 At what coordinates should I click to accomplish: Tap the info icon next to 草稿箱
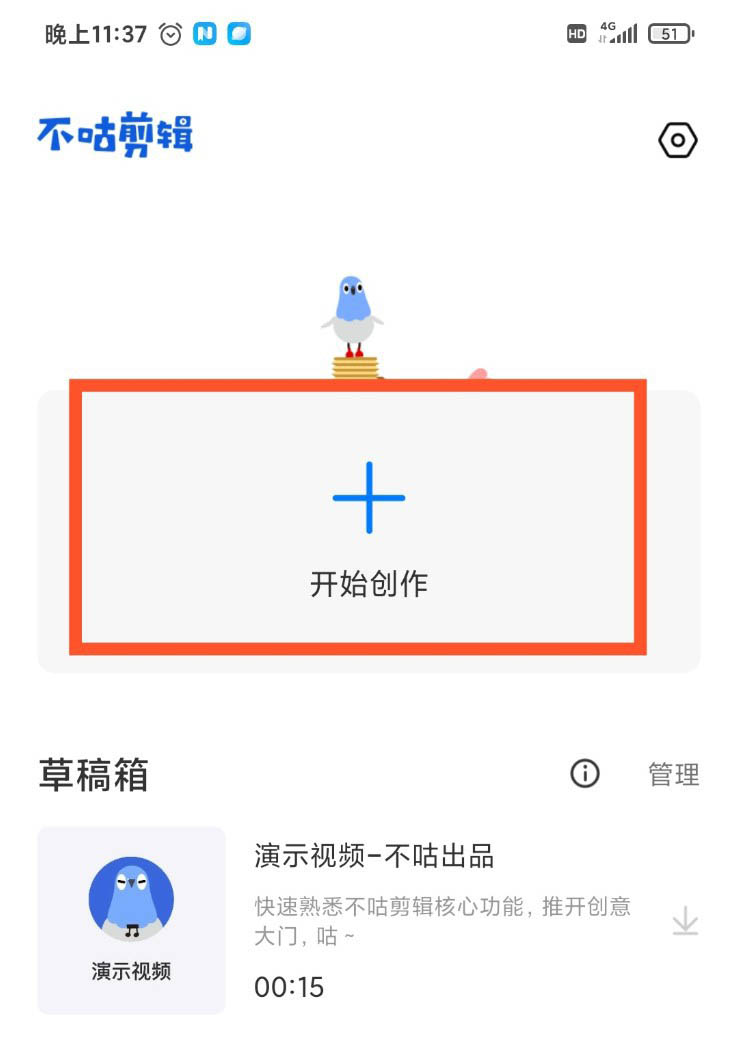[x=585, y=774]
